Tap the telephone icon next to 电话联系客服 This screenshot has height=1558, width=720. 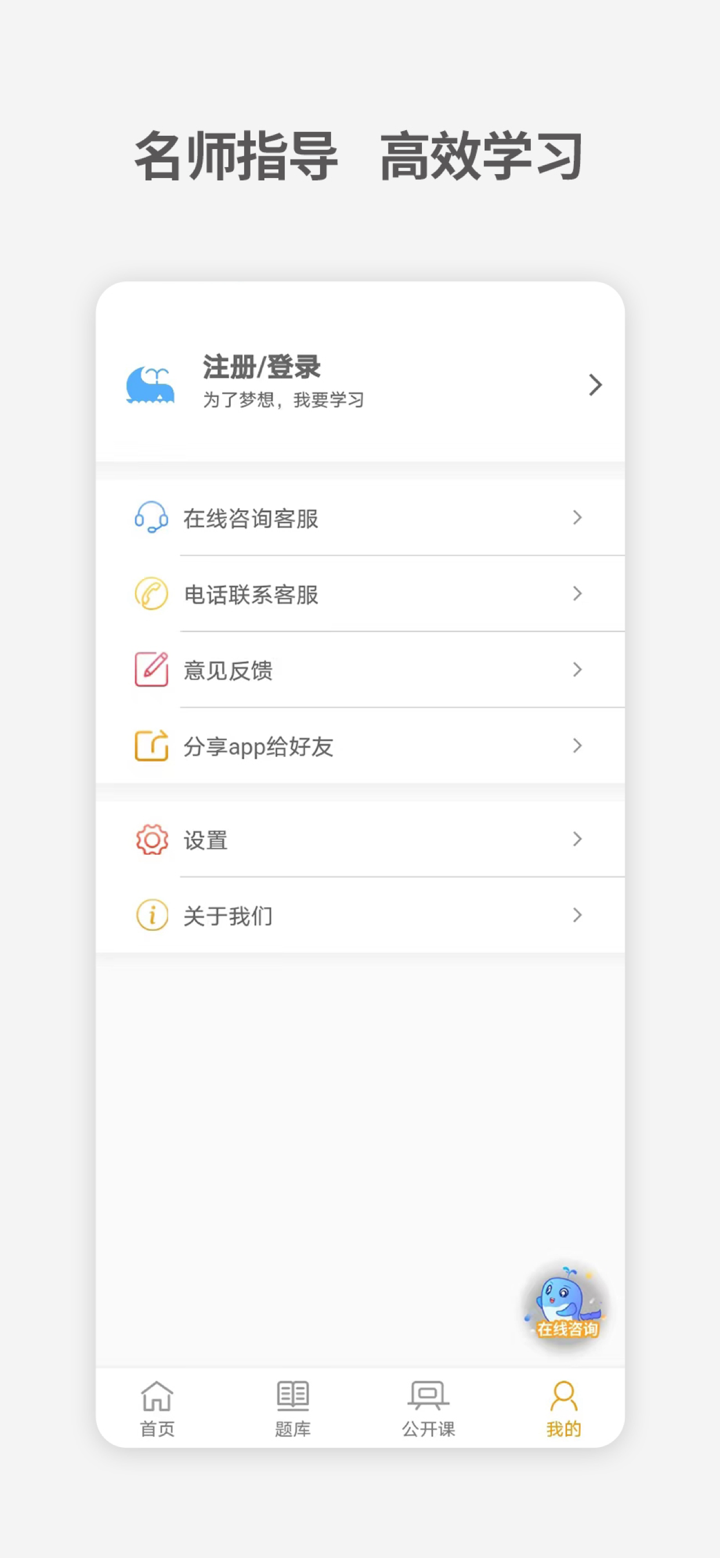pyautogui.click(x=150, y=593)
